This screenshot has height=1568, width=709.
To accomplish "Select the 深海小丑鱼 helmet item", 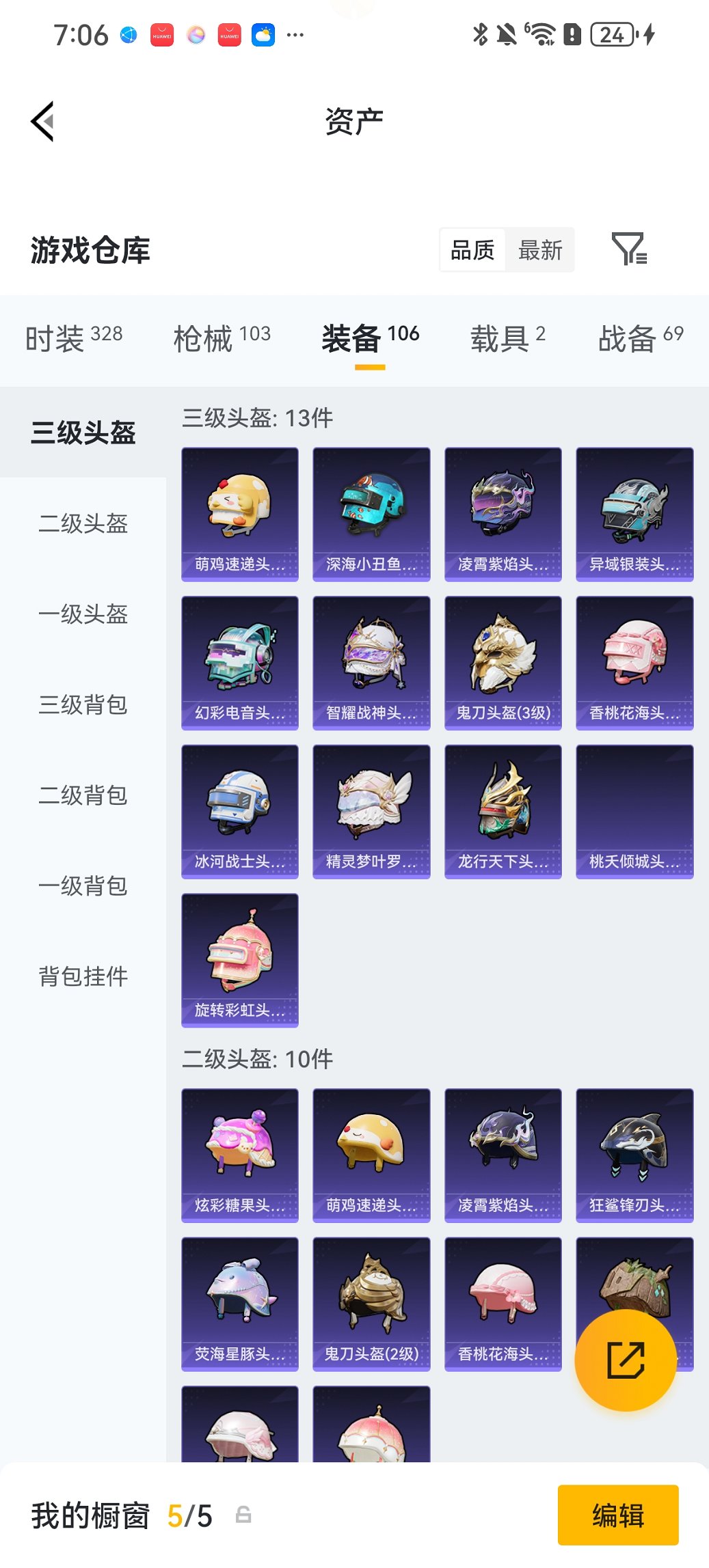I will tap(371, 513).
